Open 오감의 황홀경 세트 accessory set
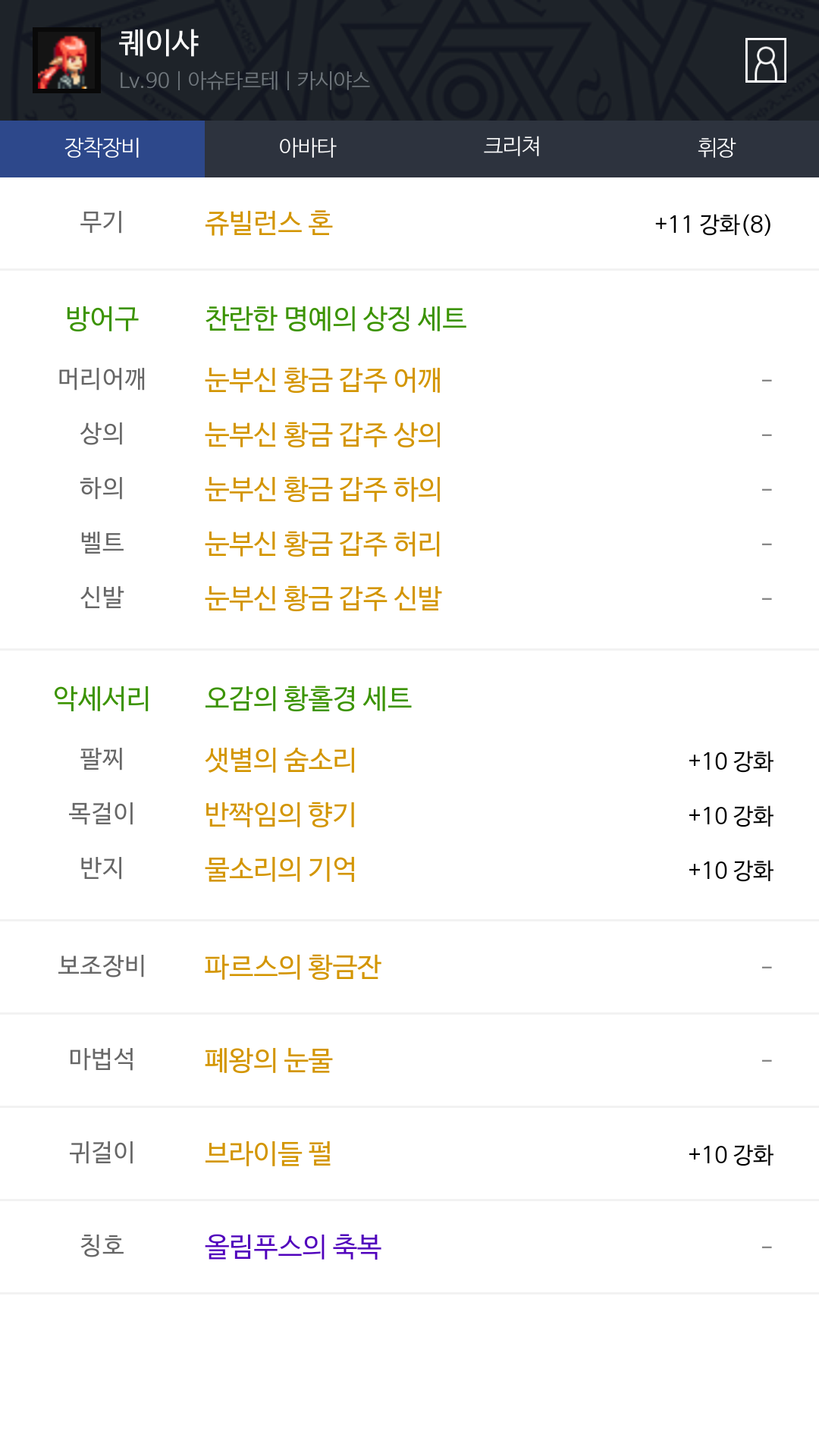The height and width of the screenshot is (1456, 819). [308, 698]
